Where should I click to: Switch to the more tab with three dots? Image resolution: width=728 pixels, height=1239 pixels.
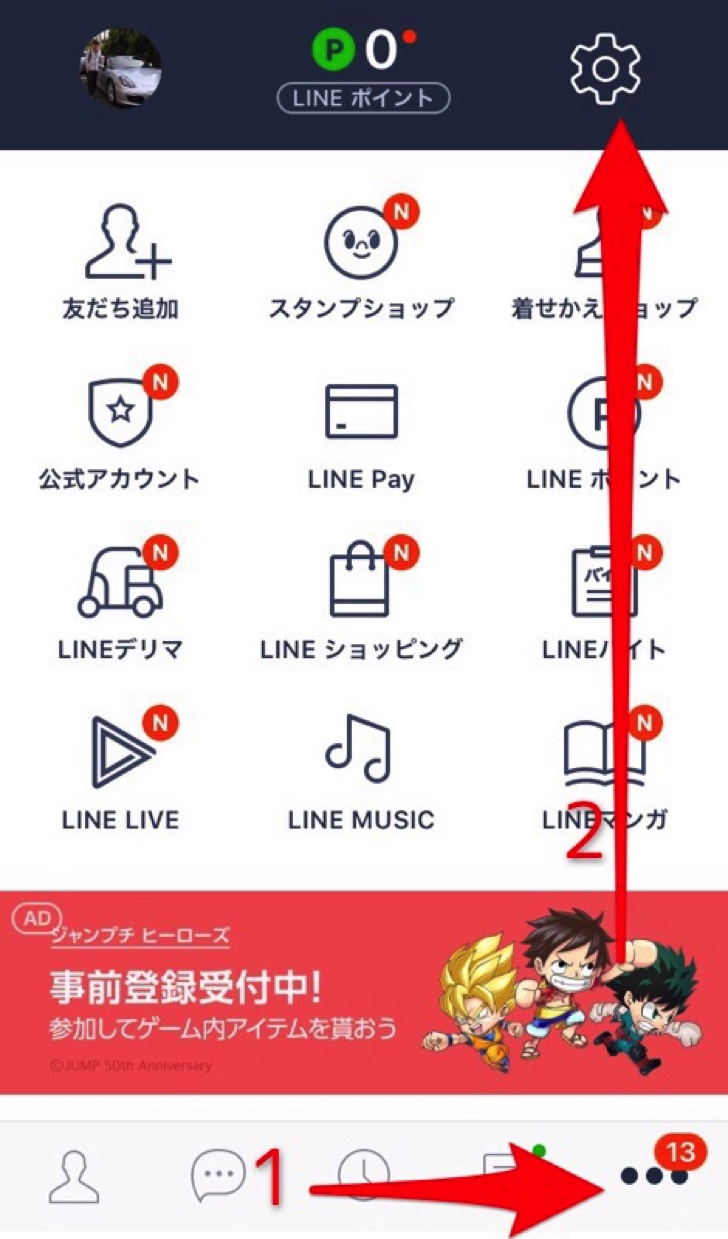click(654, 1176)
